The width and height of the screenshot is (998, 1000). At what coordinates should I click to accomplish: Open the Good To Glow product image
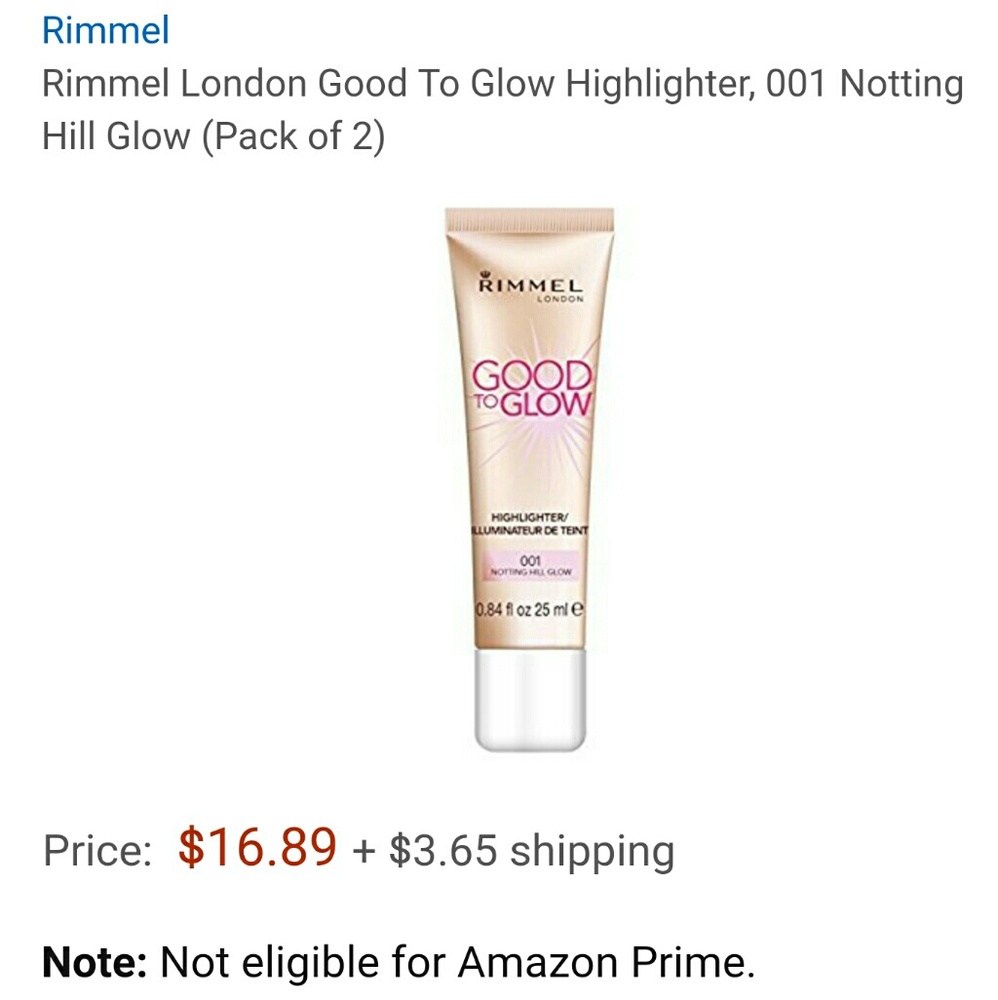click(529, 478)
